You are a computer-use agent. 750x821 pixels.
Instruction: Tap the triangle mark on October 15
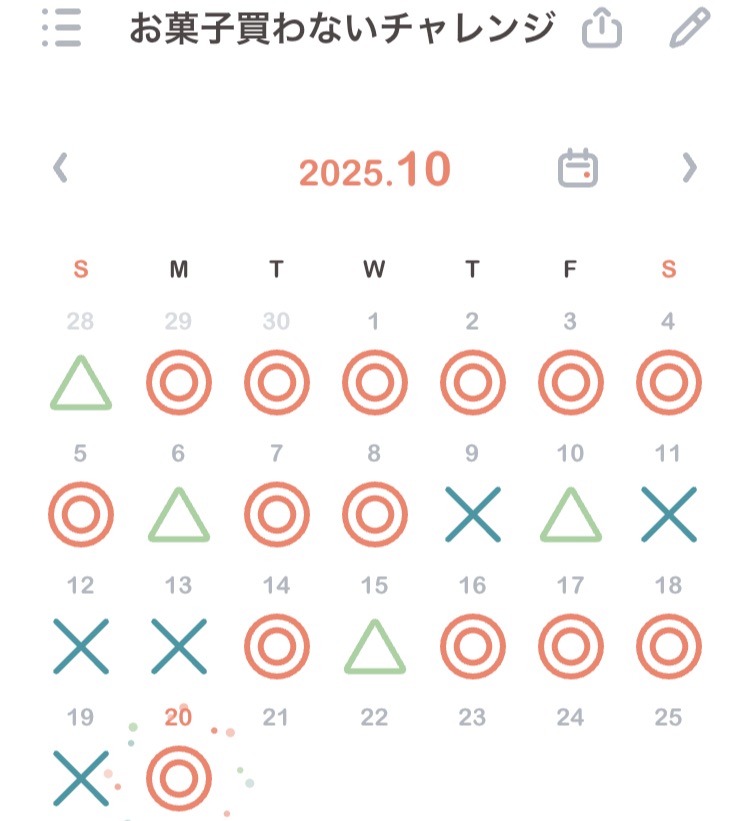tap(374, 647)
